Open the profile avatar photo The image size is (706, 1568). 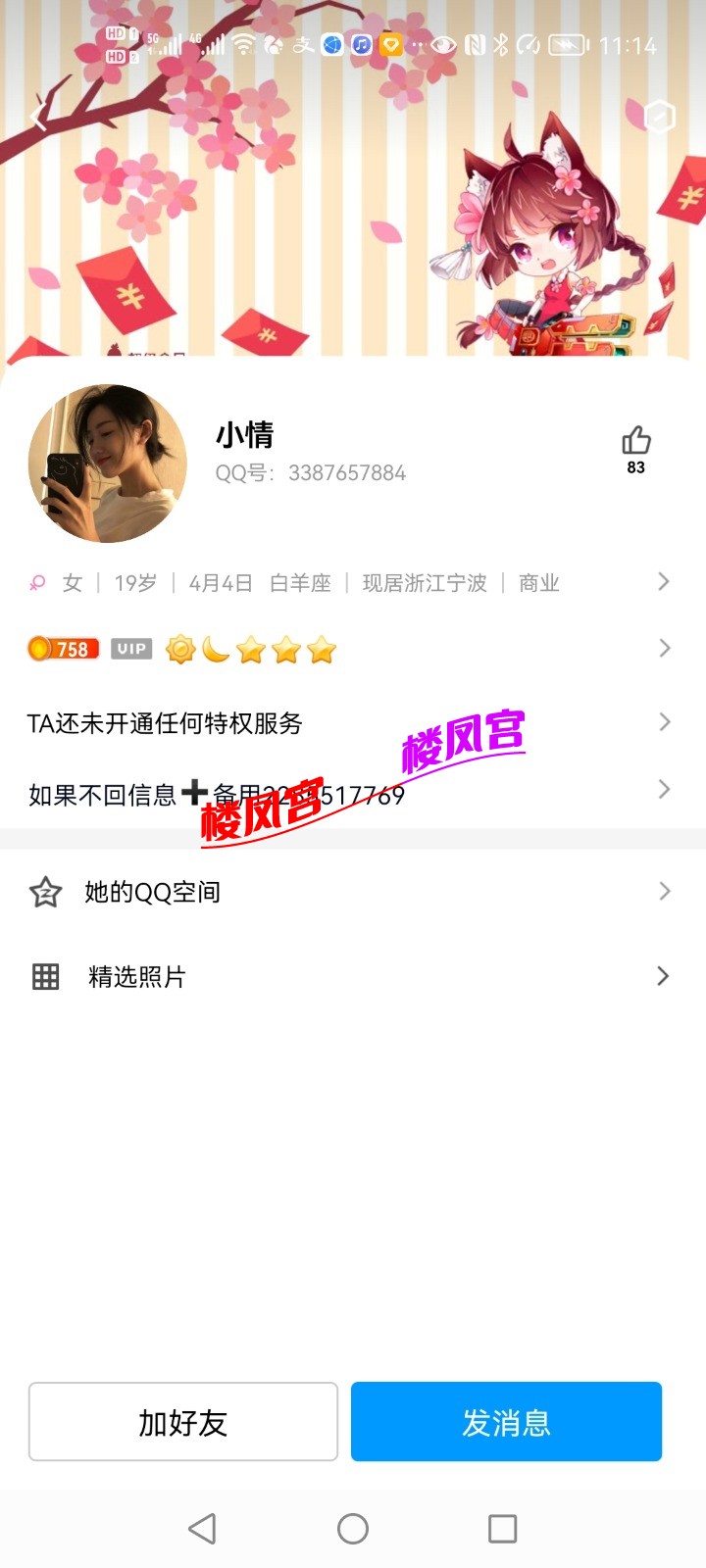point(106,465)
